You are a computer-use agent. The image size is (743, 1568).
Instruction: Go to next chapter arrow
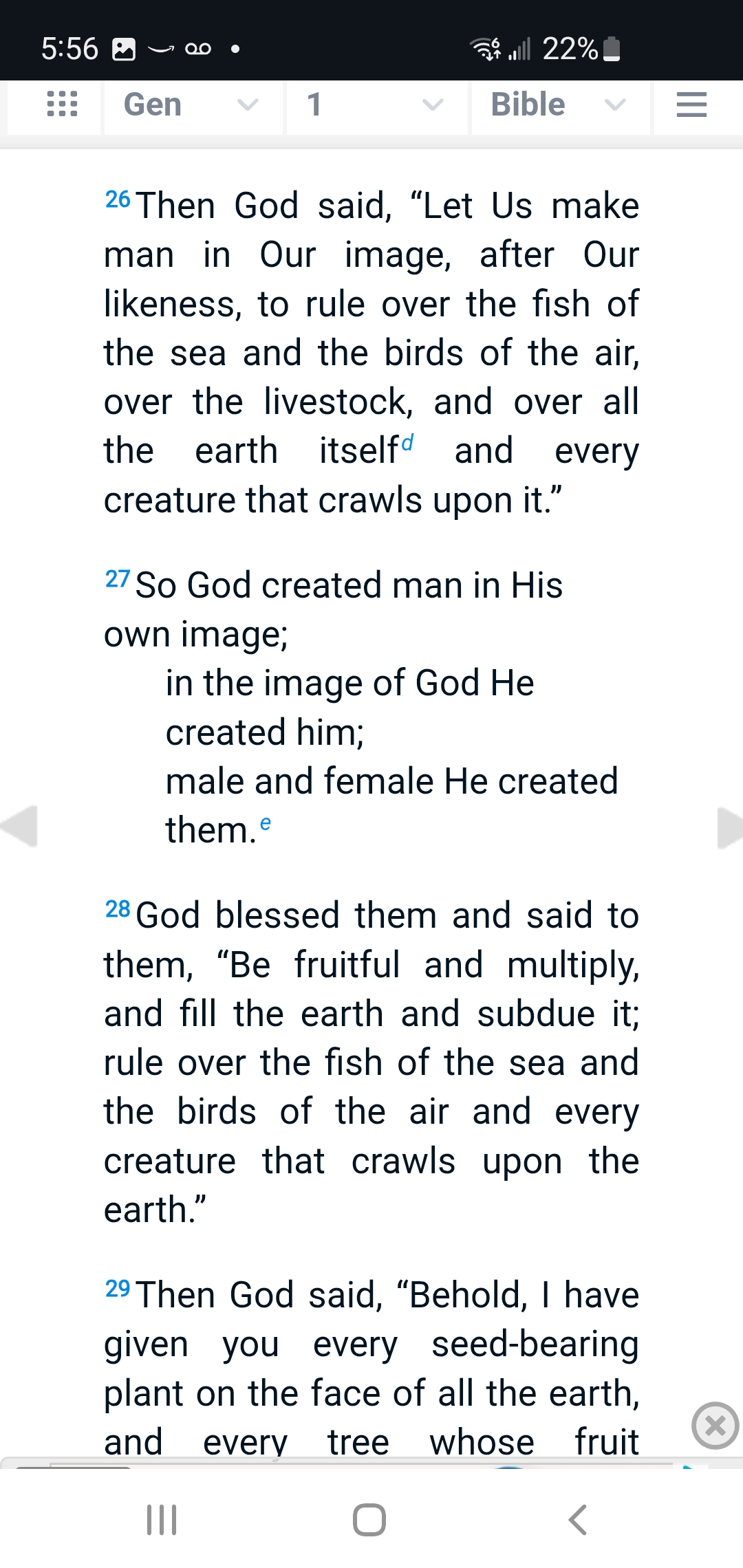point(729,828)
